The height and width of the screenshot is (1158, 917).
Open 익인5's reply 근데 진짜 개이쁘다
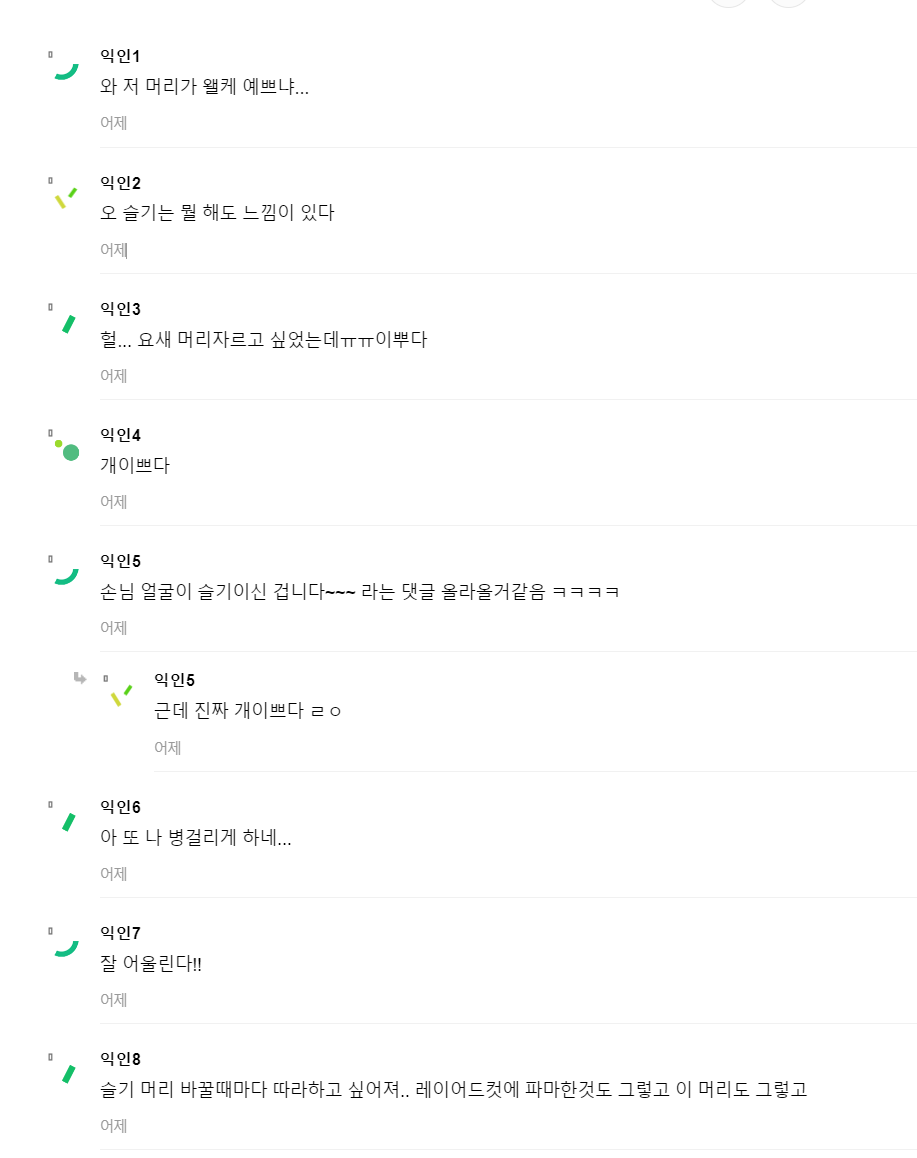tap(248, 711)
